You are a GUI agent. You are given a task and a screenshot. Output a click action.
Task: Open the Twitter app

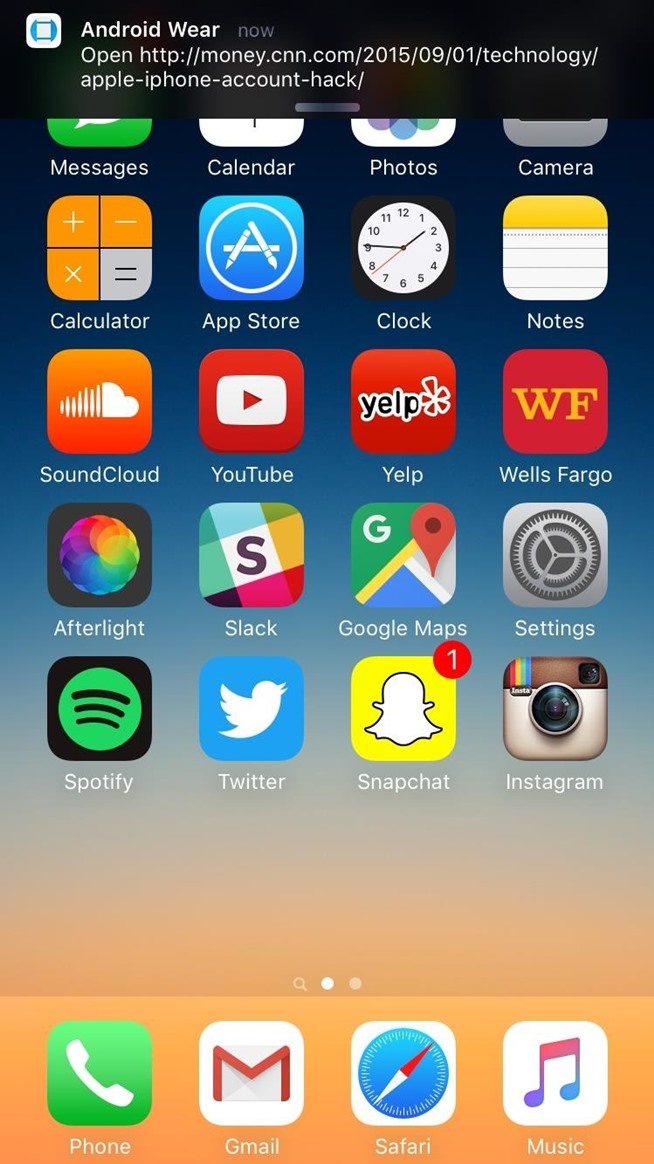(x=251, y=708)
